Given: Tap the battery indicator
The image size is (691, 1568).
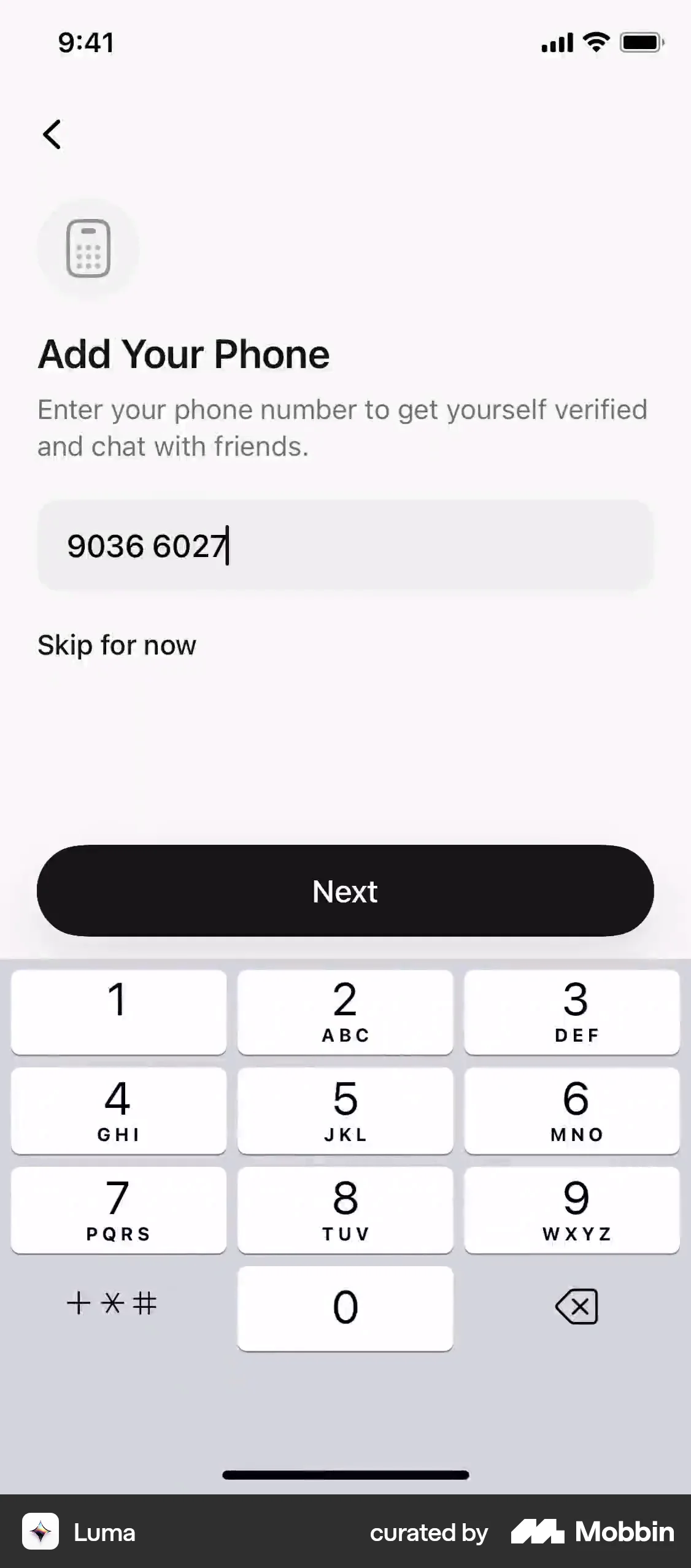Looking at the screenshot, I should [x=641, y=42].
